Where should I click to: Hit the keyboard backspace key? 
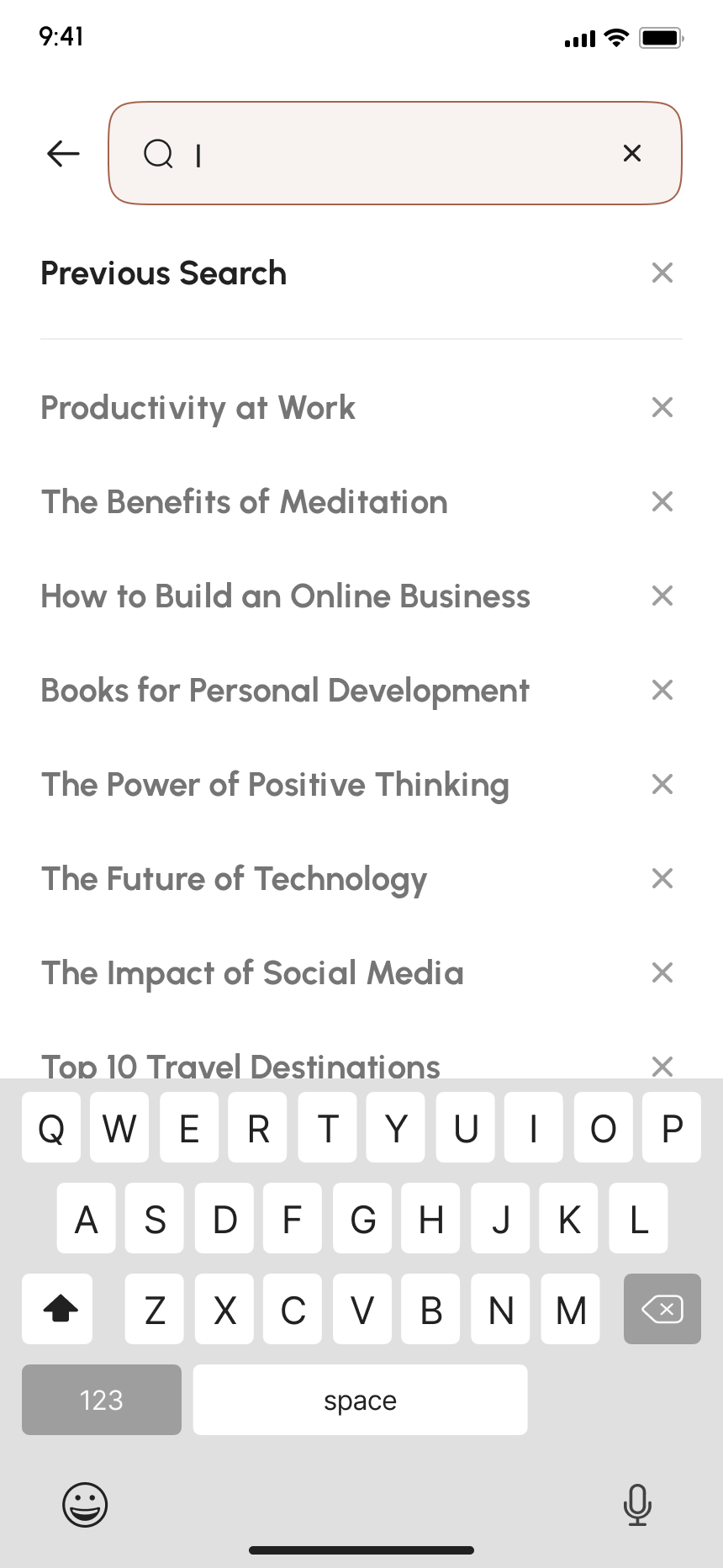[662, 1309]
